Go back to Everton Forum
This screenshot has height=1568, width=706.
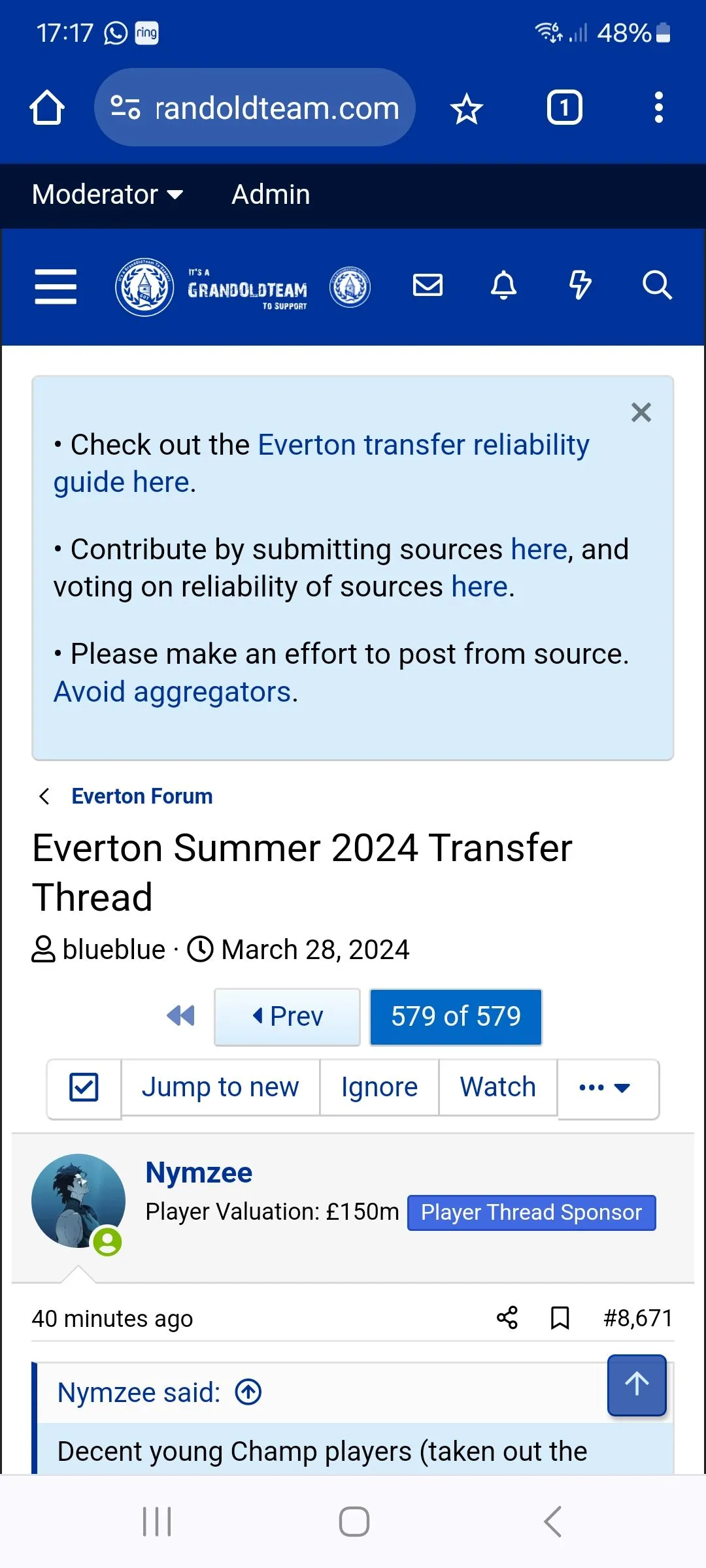pyautogui.click(x=142, y=796)
